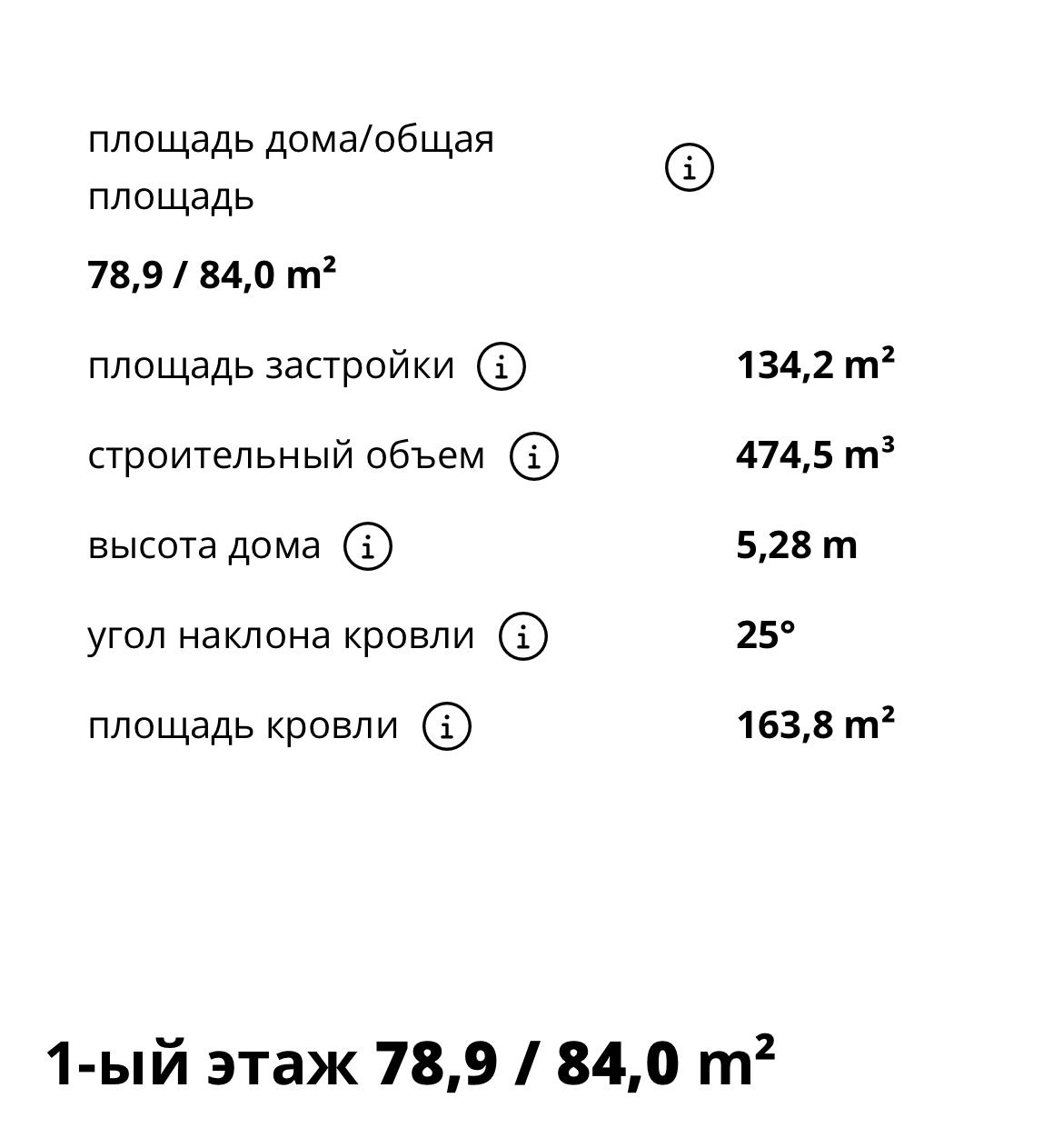Tap info icon beside строительный объем
Image resolution: width=1063 pixels, height=1148 pixels.
(533, 455)
